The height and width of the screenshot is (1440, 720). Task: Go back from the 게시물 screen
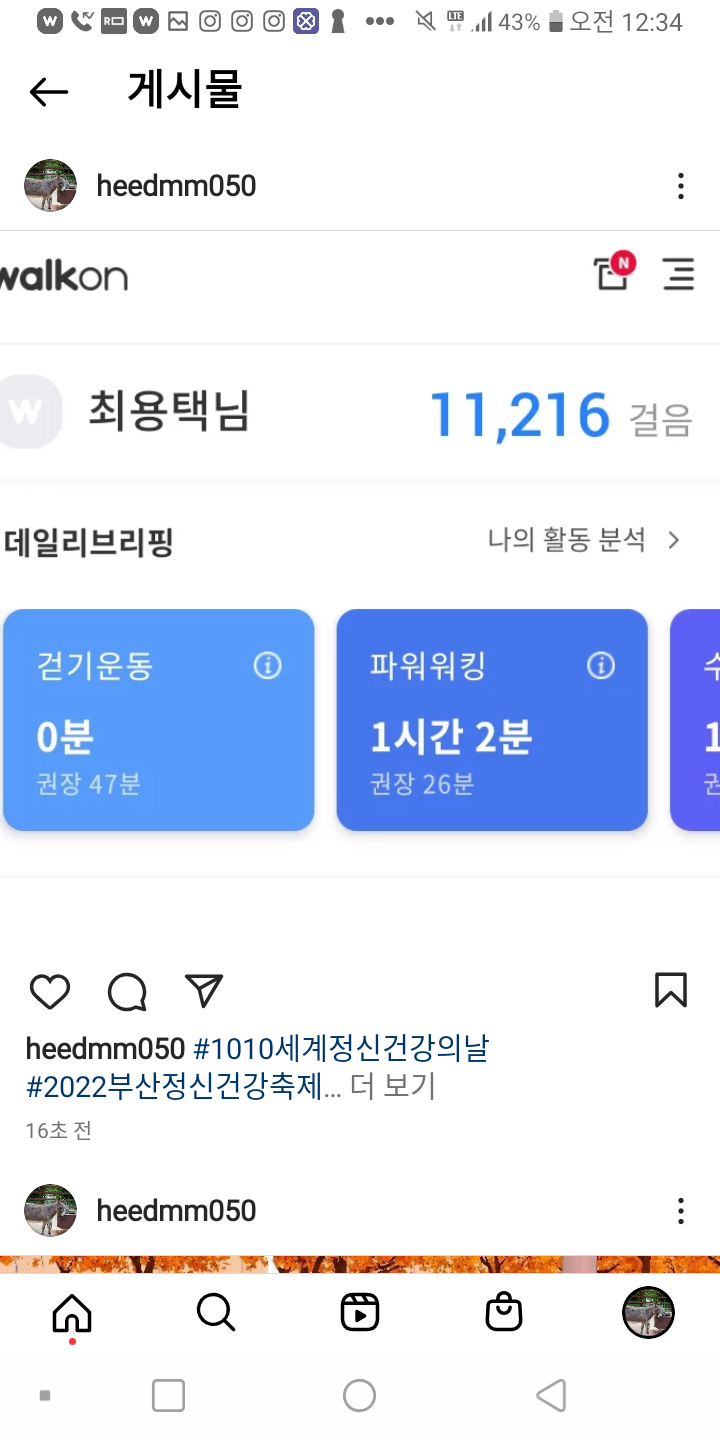coord(48,92)
